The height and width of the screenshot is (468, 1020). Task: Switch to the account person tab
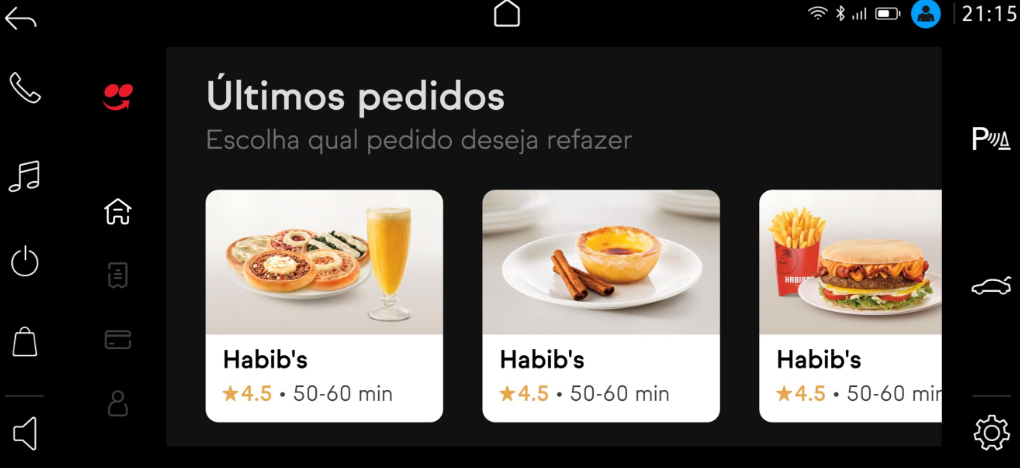[x=118, y=403]
